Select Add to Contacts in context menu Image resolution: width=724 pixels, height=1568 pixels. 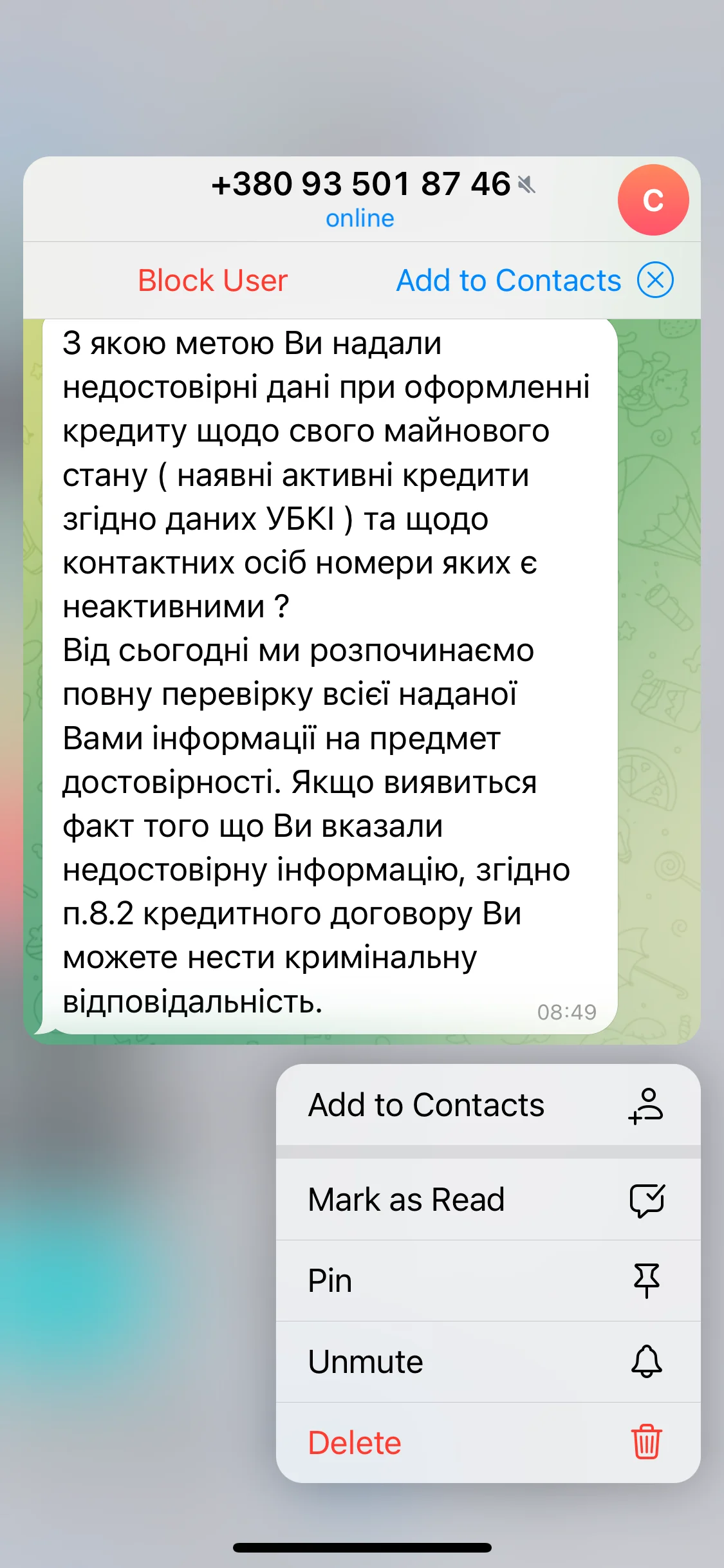pyautogui.click(x=488, y=1105)
